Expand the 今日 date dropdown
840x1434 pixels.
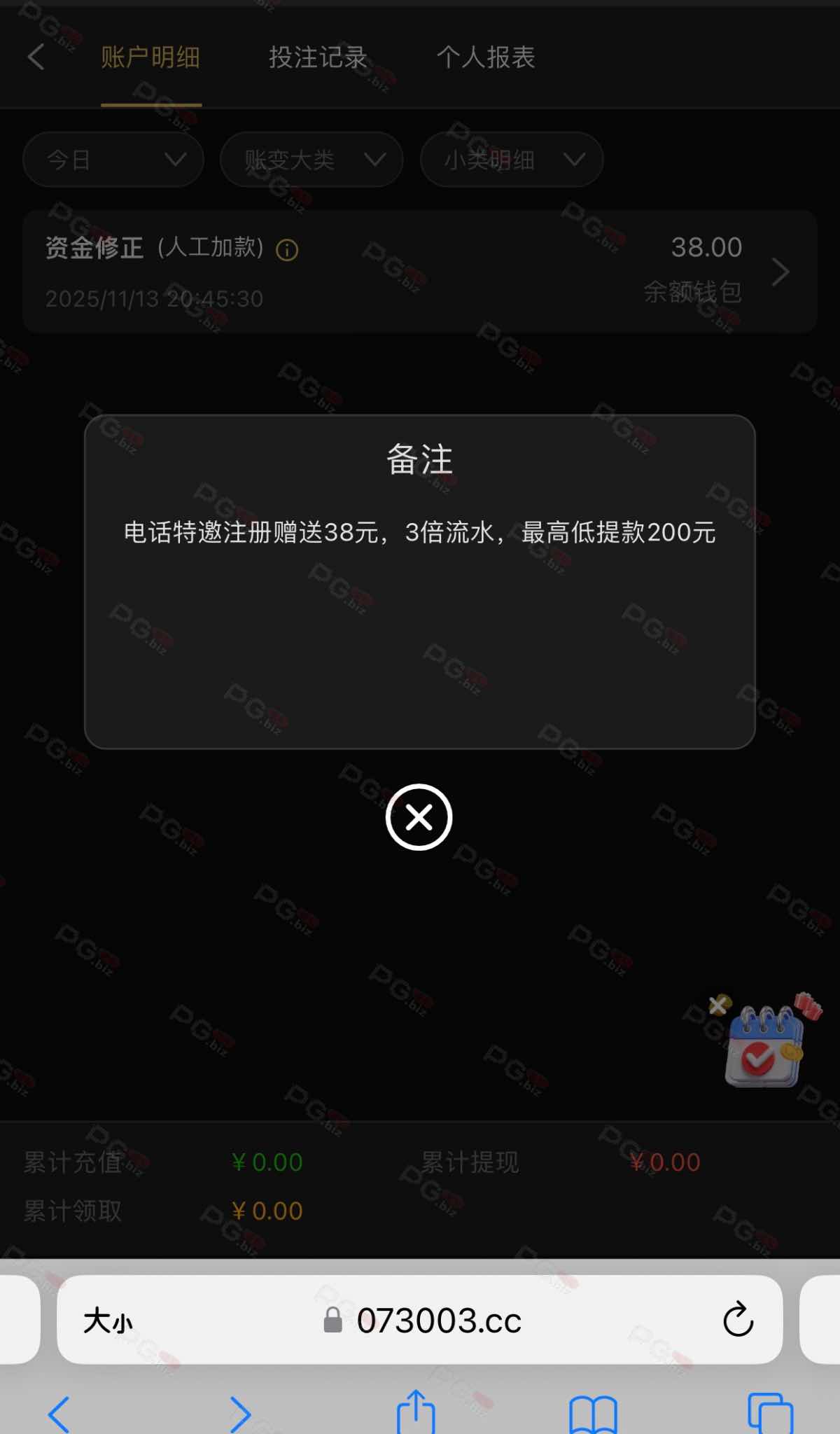click(113, 160)
